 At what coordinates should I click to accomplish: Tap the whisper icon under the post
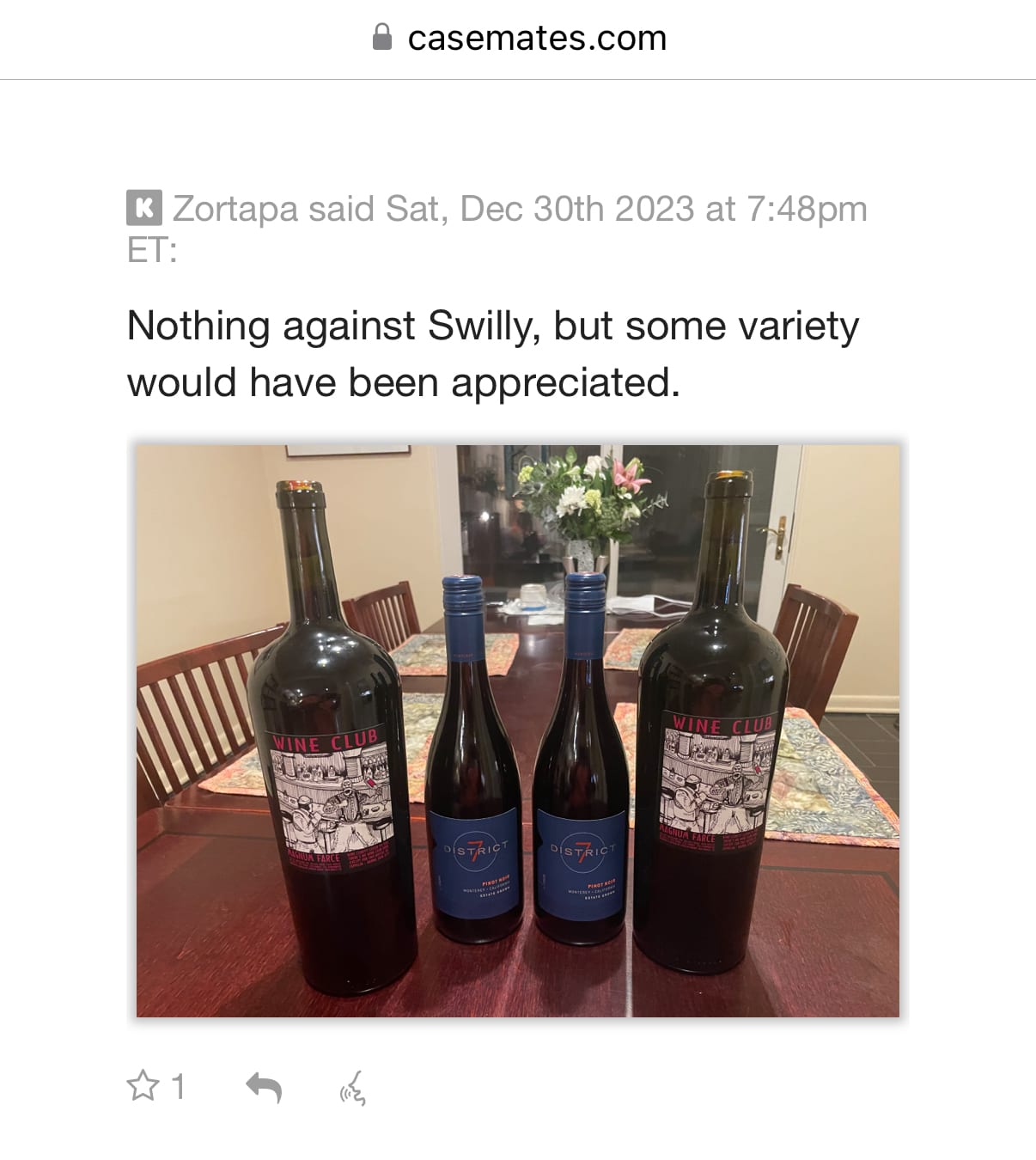pos(353,1089)
